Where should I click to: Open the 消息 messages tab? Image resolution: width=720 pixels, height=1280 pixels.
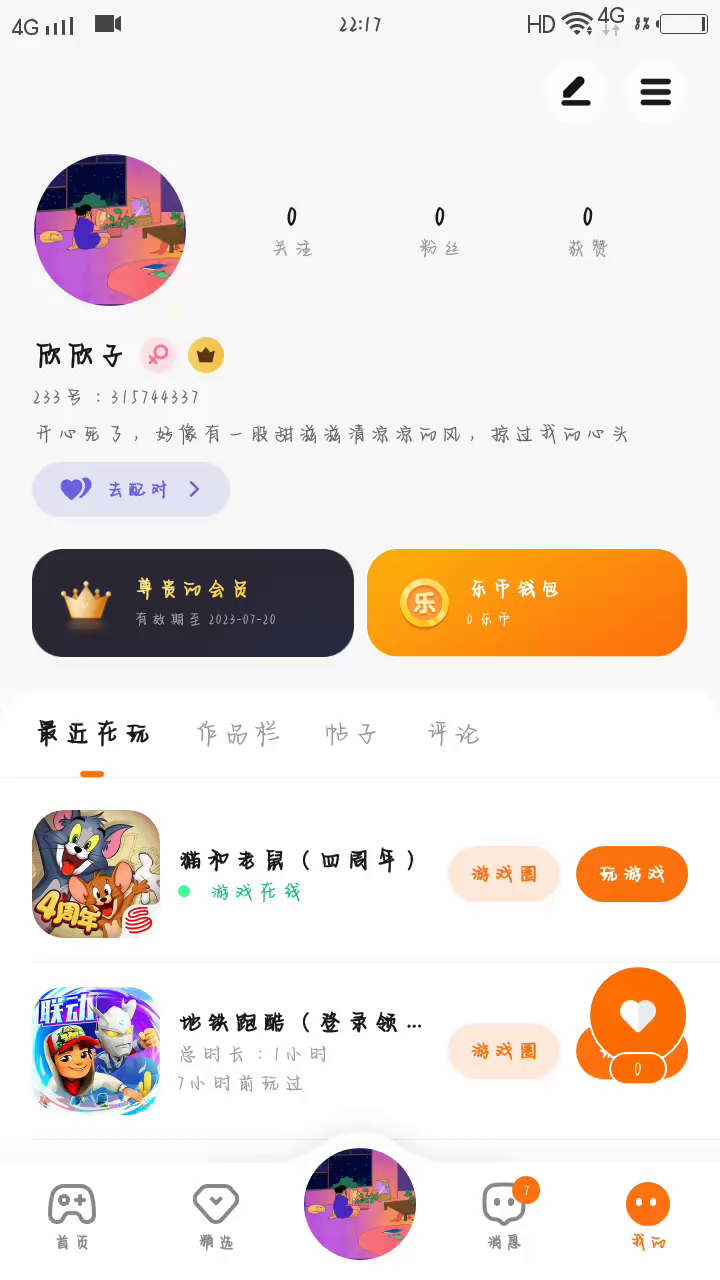point(504,1215)
